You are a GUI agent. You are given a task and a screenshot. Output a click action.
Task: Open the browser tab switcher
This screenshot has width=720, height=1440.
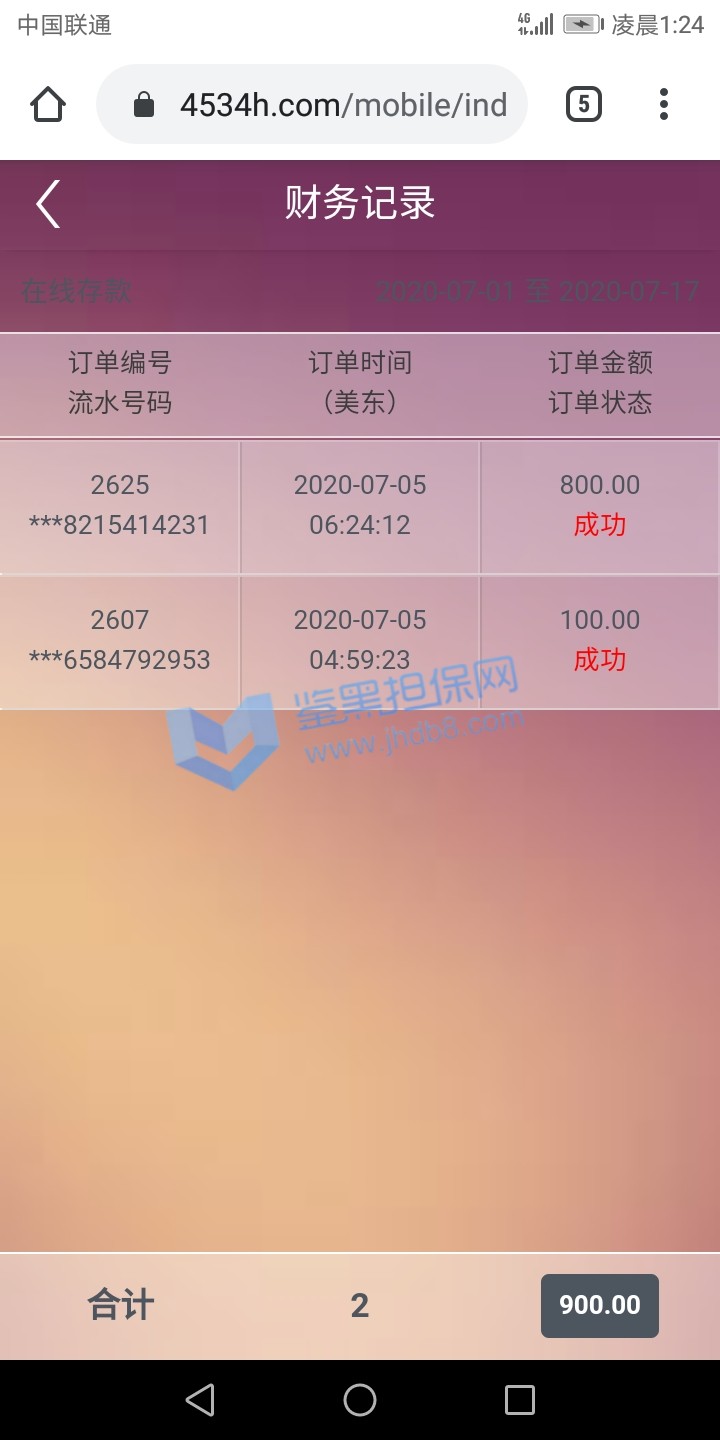tap(584, 105)
